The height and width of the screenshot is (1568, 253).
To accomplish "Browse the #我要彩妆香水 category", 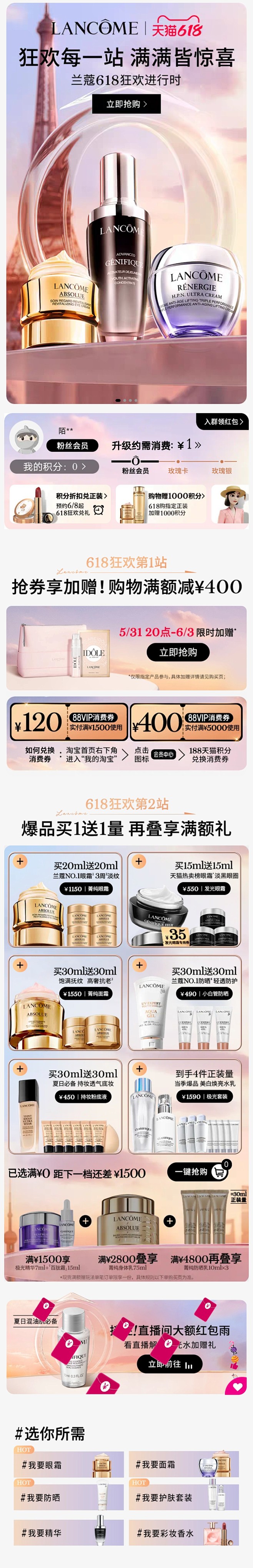I will pos(184,1533).
